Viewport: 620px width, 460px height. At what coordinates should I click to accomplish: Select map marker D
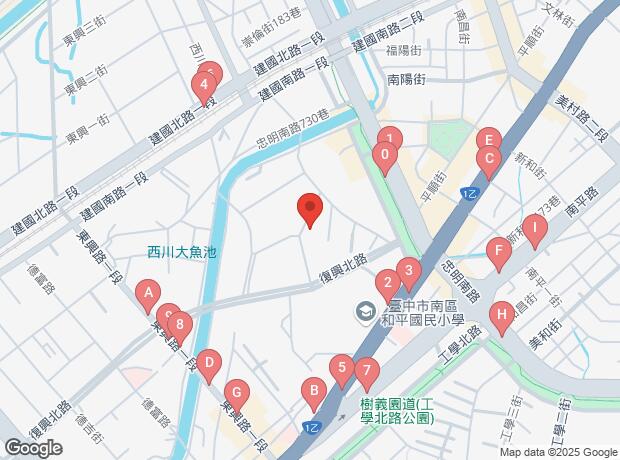(x=208, y=362)
